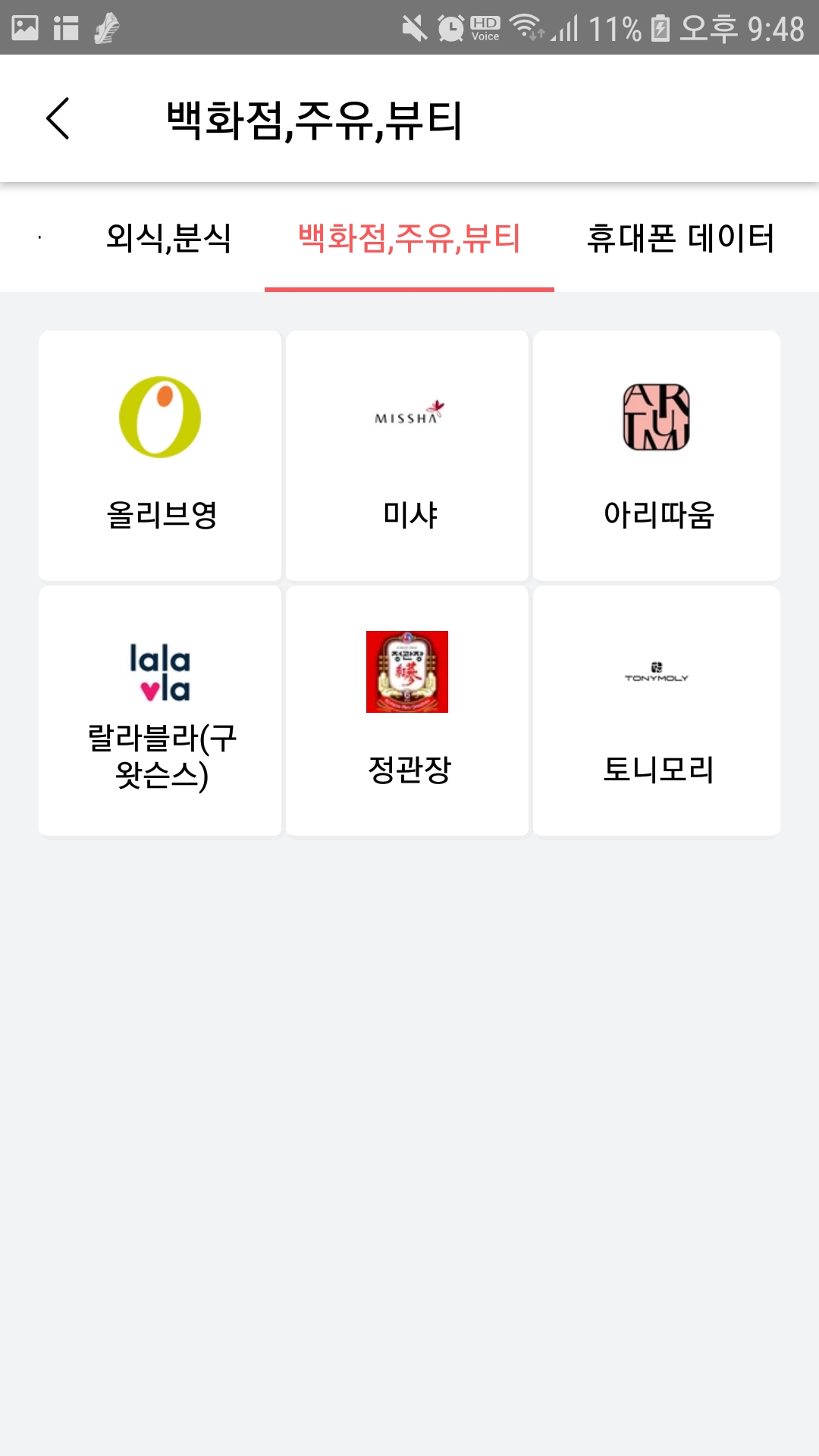Open the 랄라블라(구 왓슨스) card
The height and width of the screenshot is (1456, 819).
(x=160, y=710)
